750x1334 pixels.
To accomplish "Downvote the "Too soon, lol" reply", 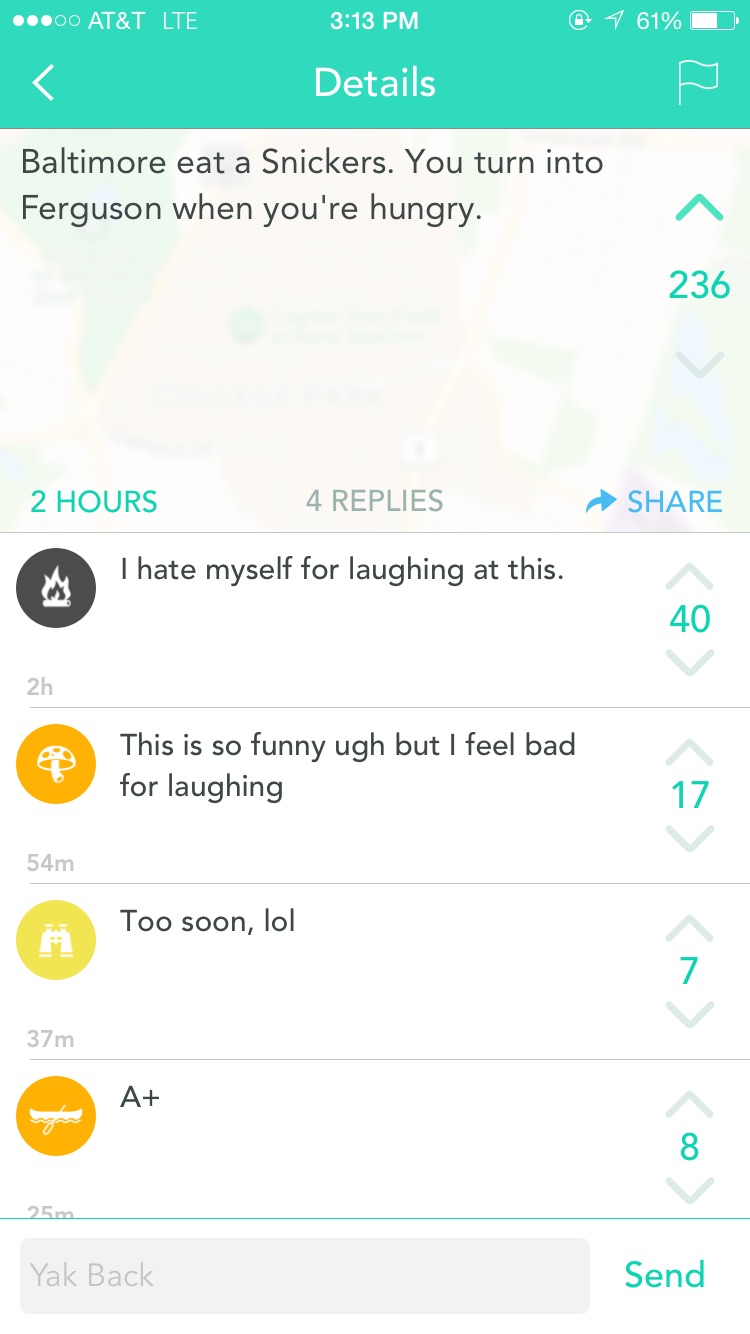I will (689, 1014).
